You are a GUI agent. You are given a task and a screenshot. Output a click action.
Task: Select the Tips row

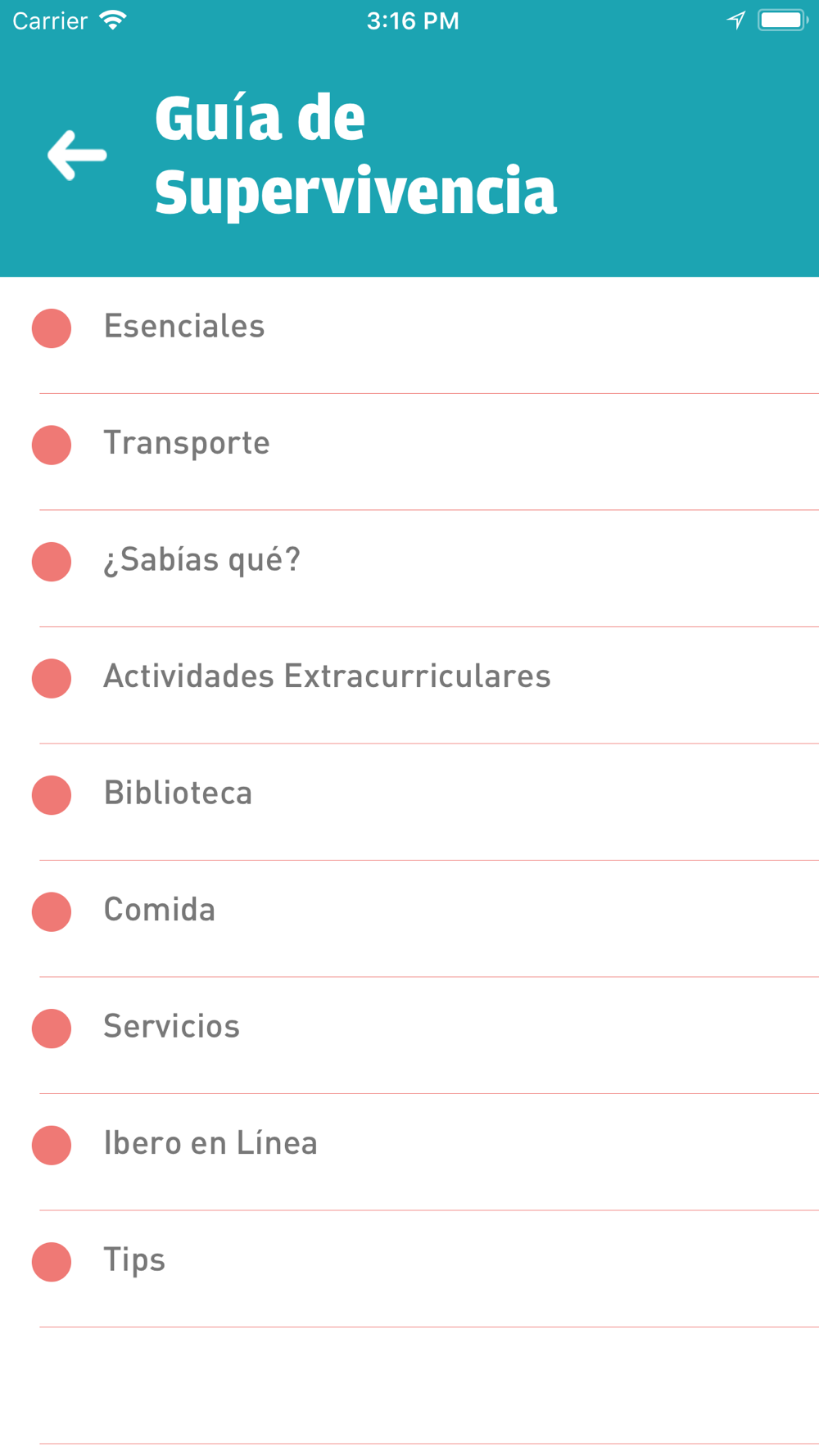(409, 1269)
